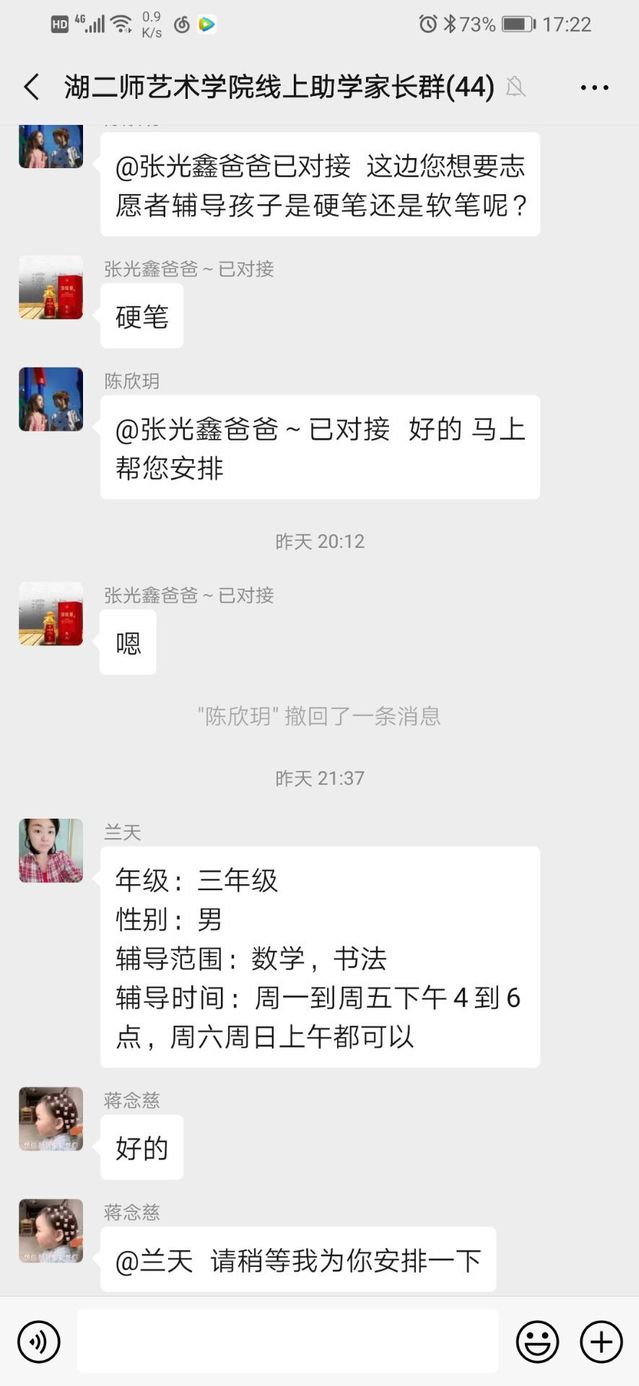Open 陈欣玥's avatar beside 马上帮您安排 message
Viewport: 639px width, 1386px height.
51,399
